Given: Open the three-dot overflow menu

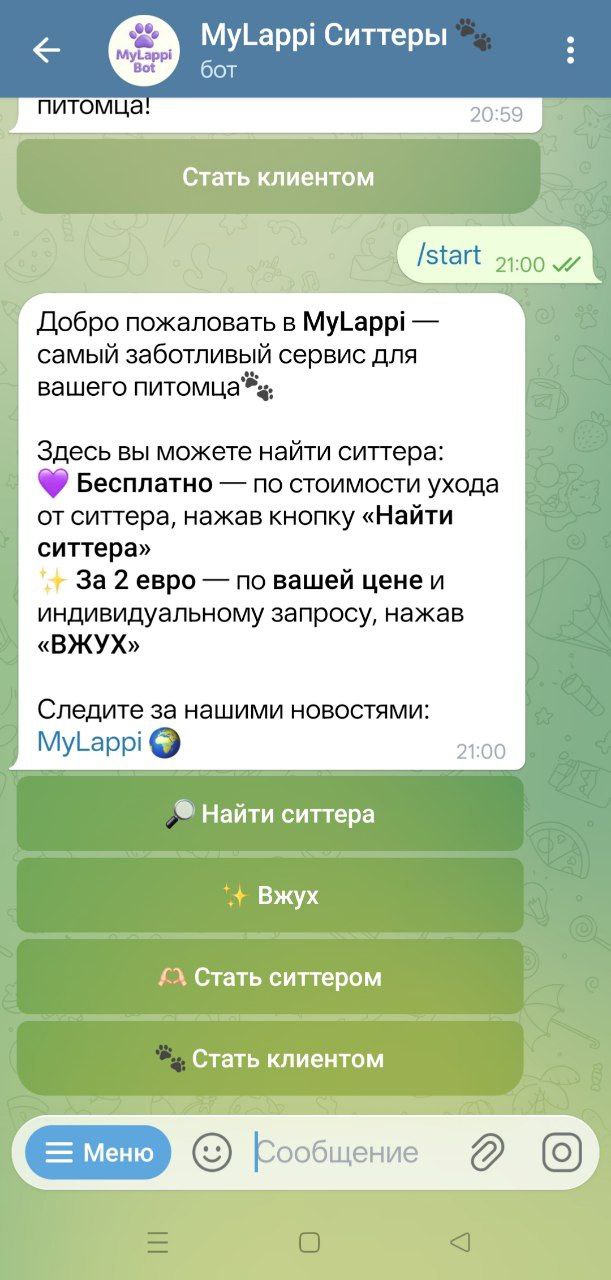Looking at the screenshot, I should pos(570,50).
